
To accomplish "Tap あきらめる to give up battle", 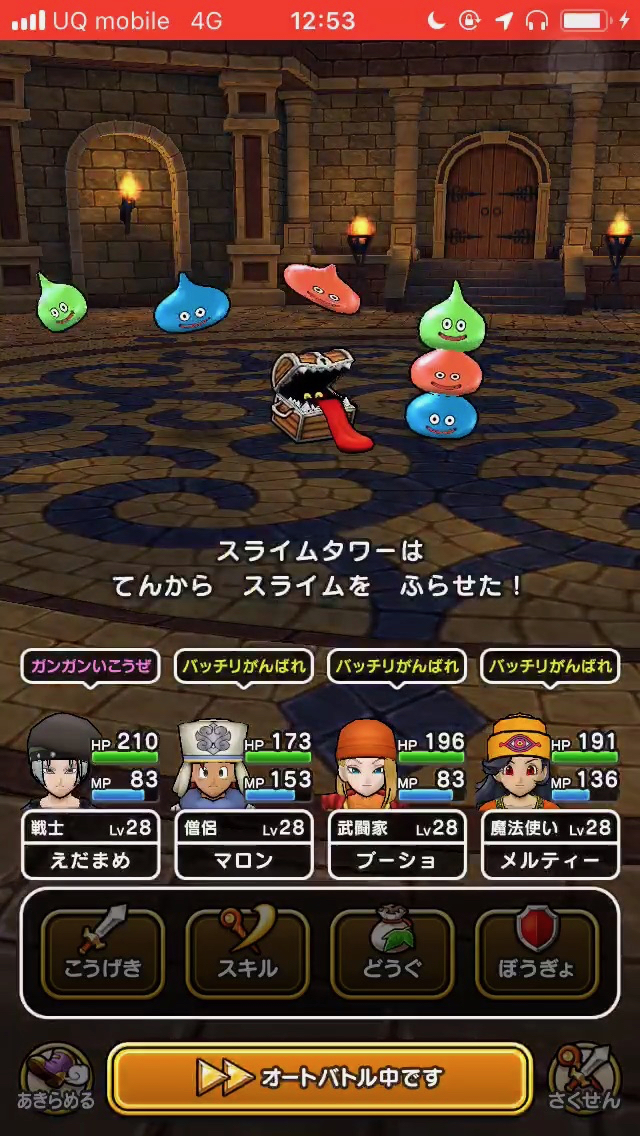I will (x=55, y=1079).
